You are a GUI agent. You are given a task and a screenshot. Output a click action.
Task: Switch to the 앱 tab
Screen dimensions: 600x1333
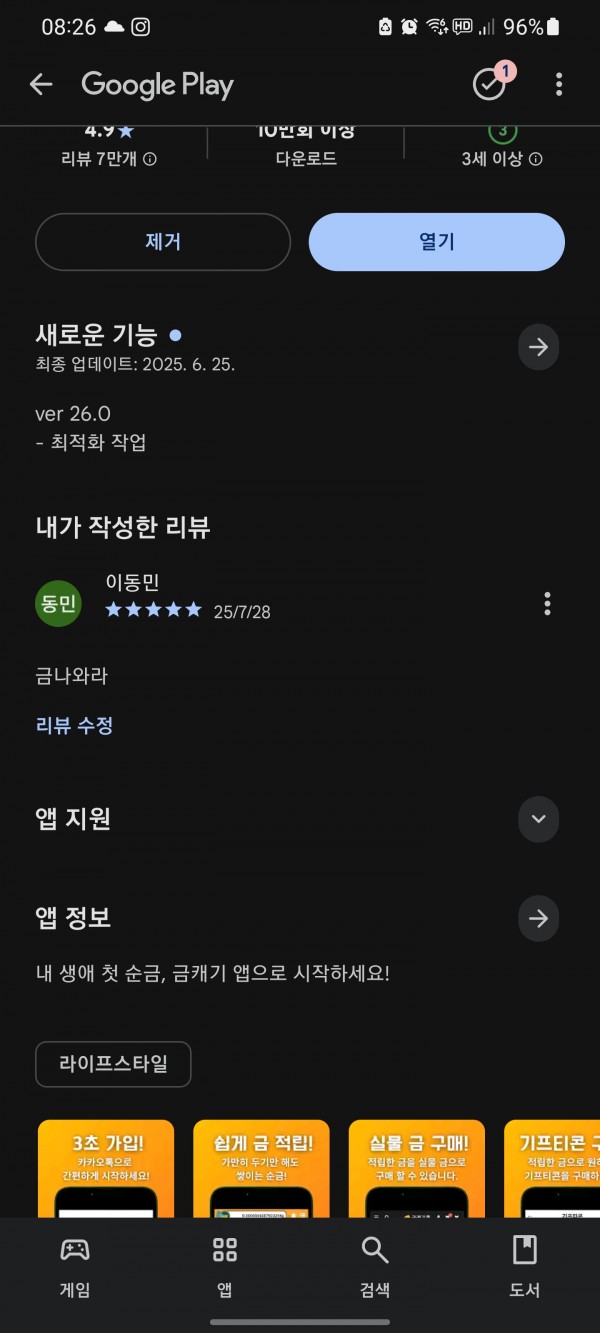[225, 1267]
